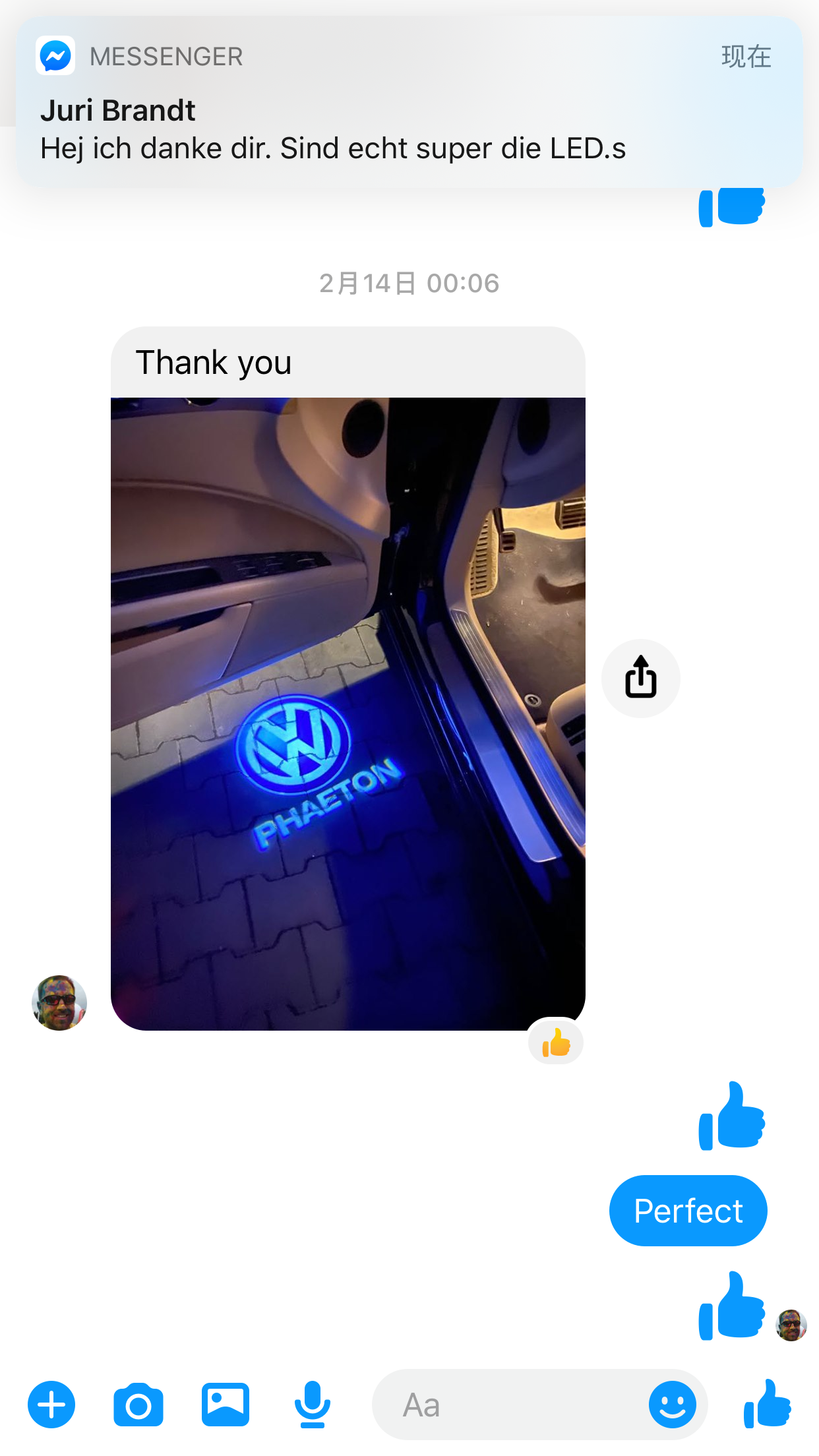819x1456 pixels.
Task: Open the photo gallery picker
Action: point(226,1405)
